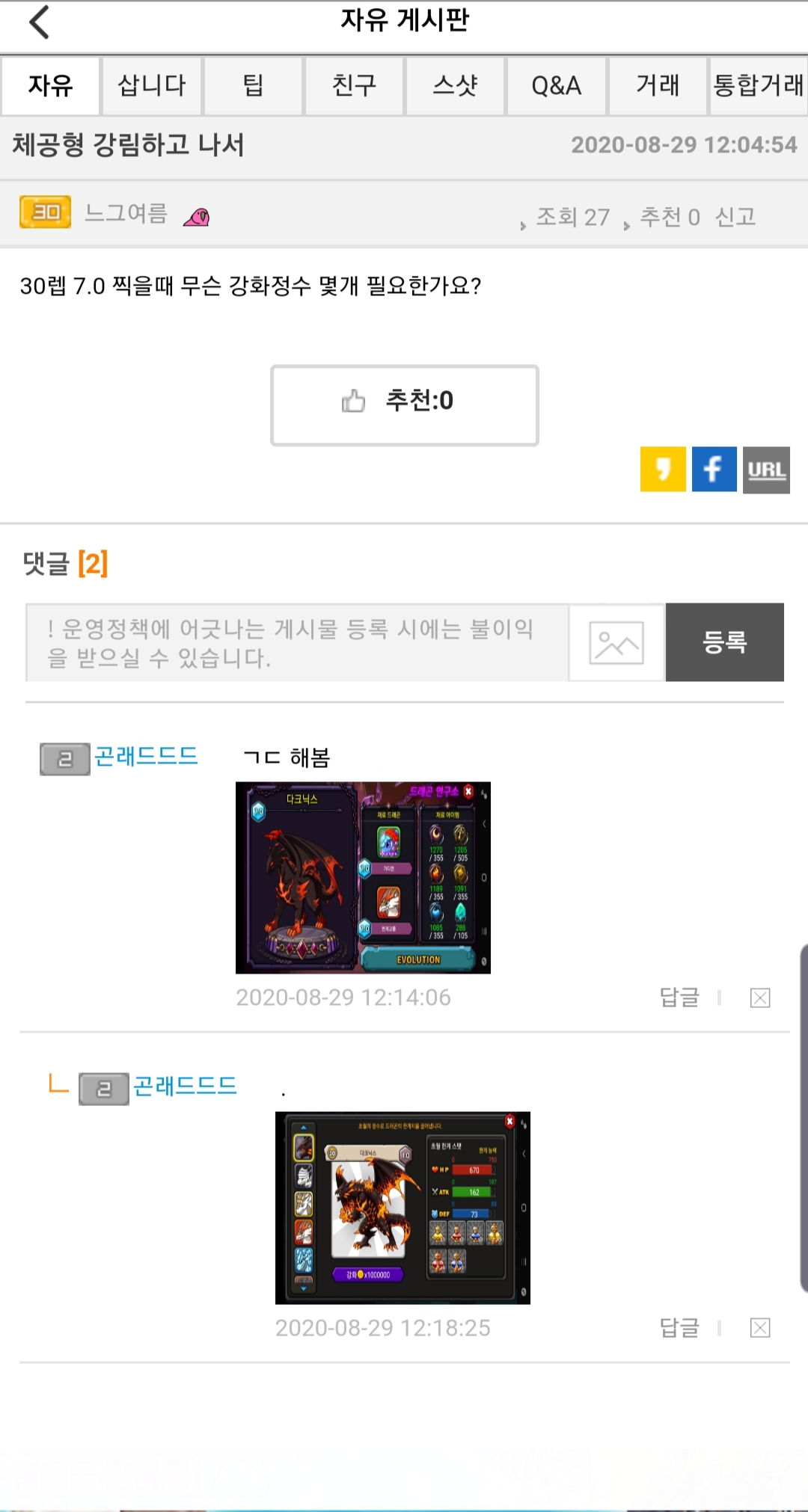808x1512 pixels.
Task: Reply to the 12:14:06 comment via 답글
Action: [679, 997]
